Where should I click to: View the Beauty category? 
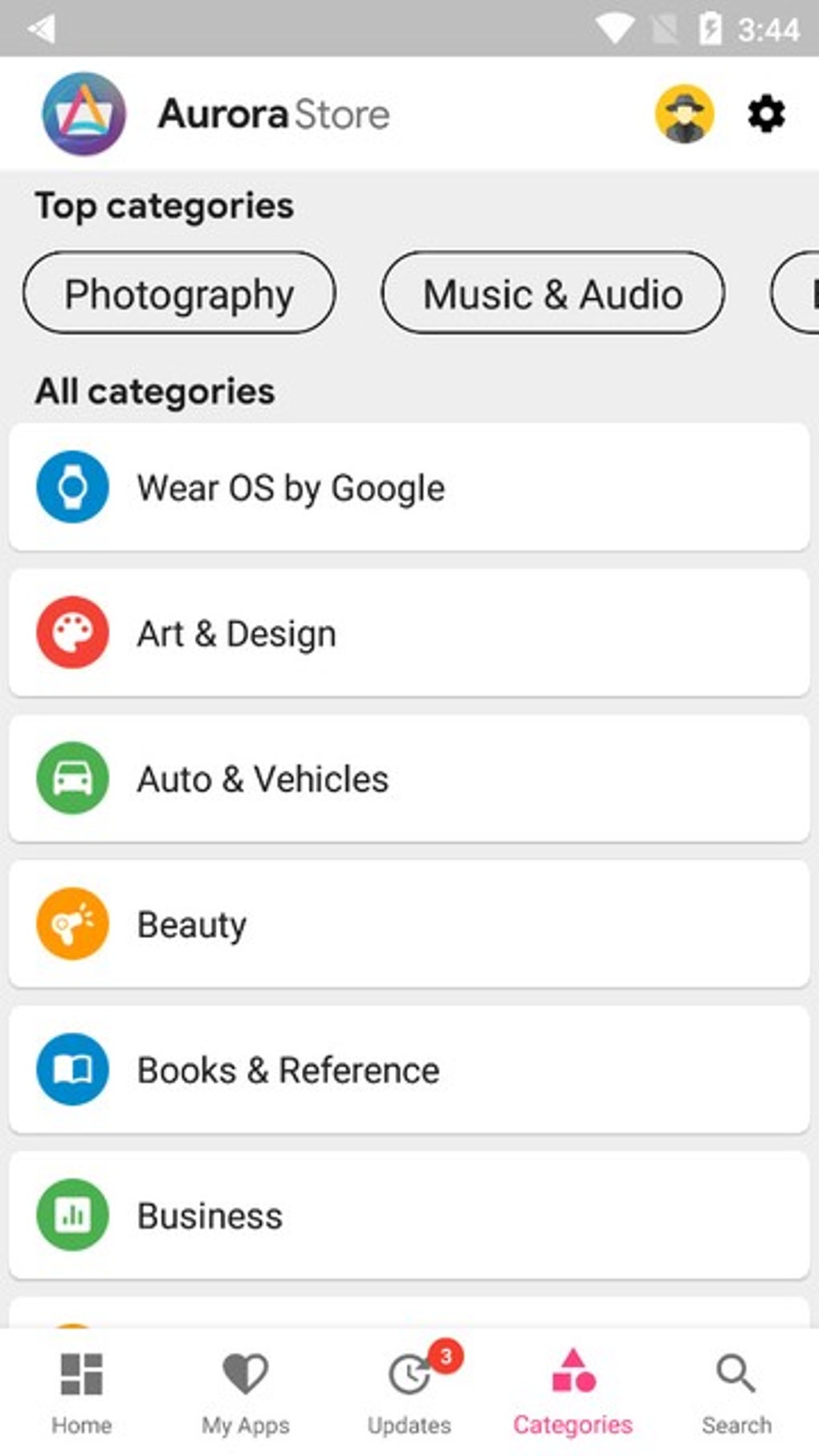pos(409,924)
